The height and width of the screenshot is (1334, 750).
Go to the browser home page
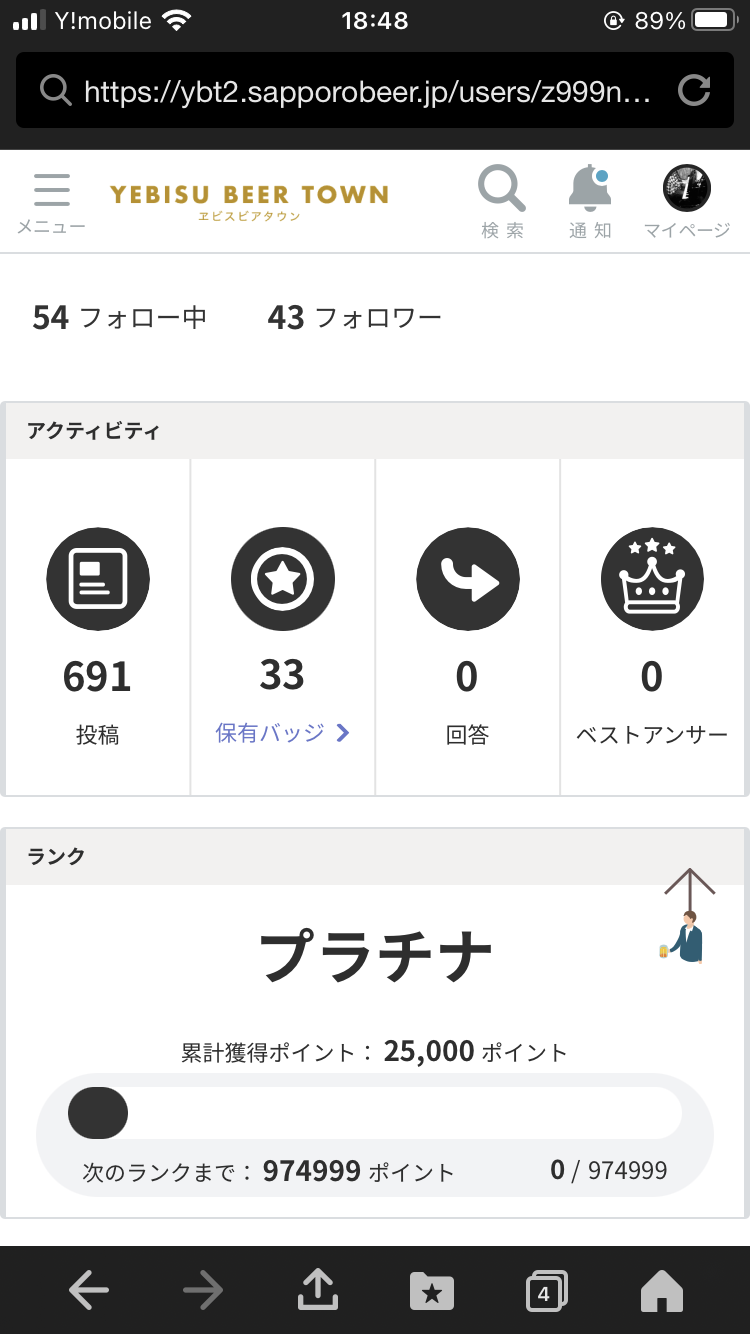[661, 1291]
